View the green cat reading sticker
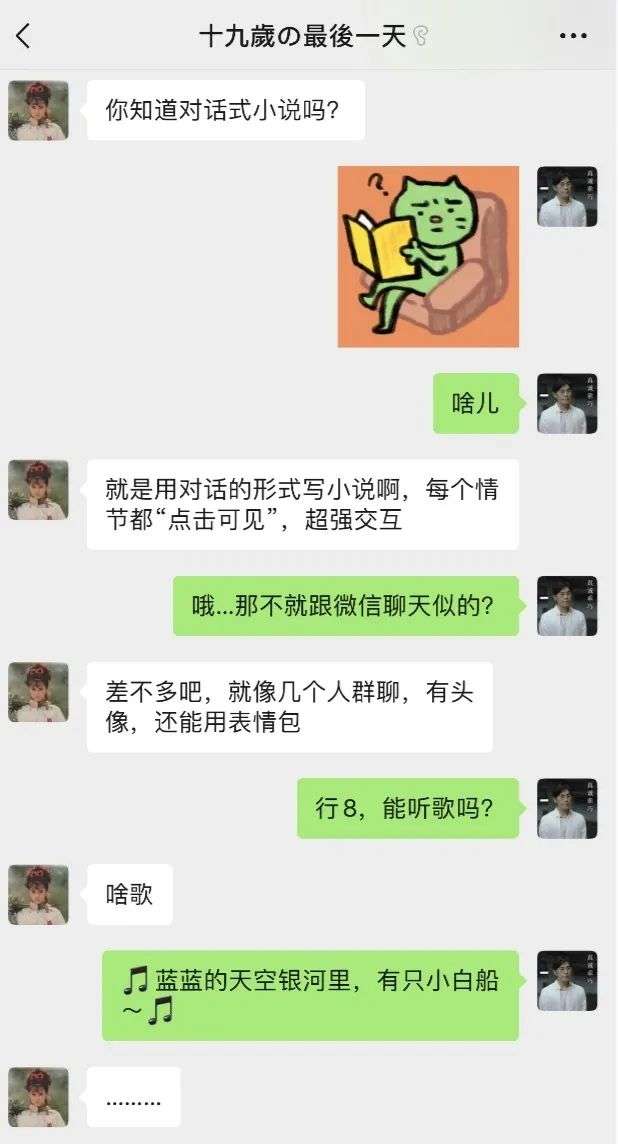 click(x=428, y=257)
